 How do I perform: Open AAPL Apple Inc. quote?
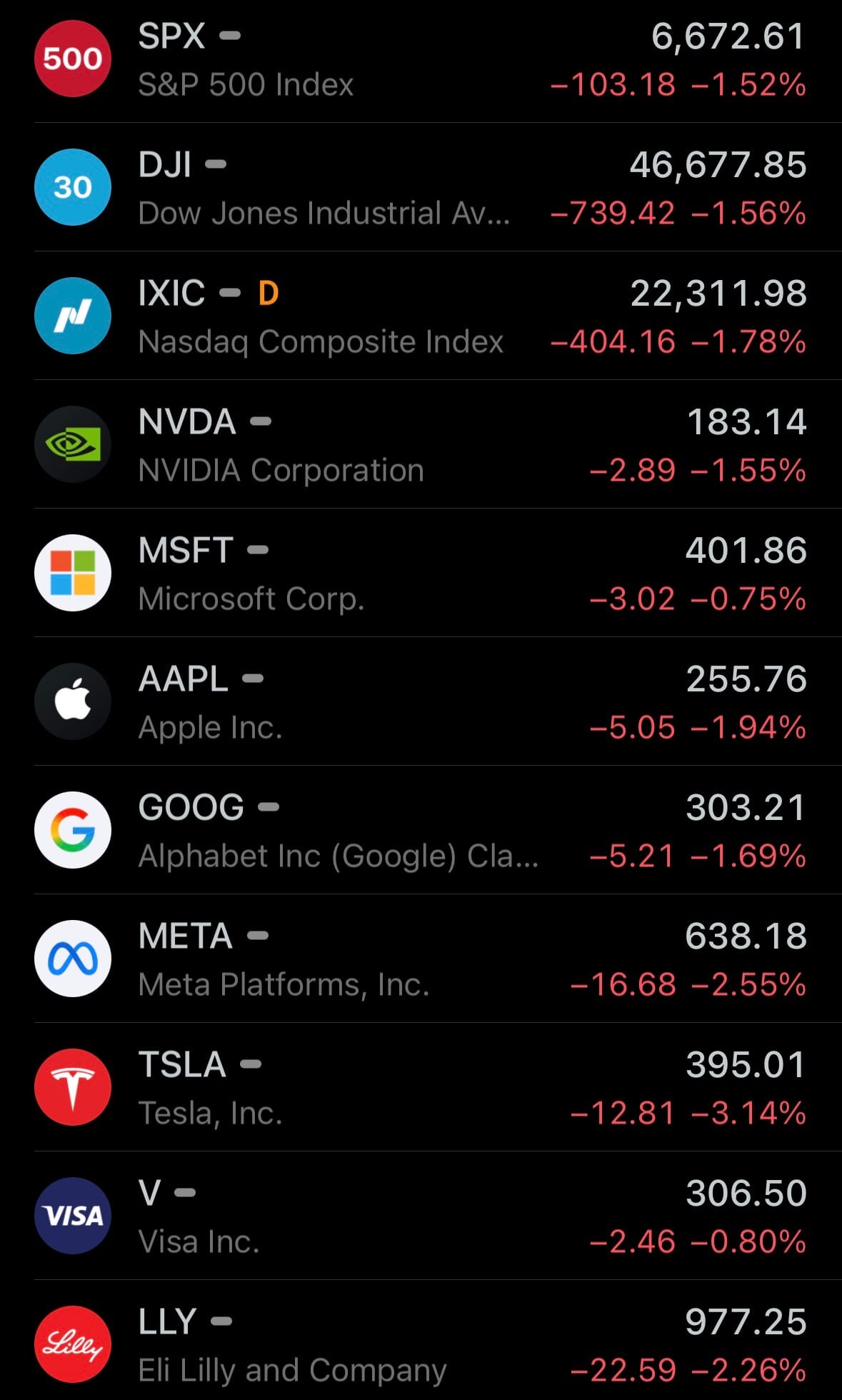coord(421,703)
